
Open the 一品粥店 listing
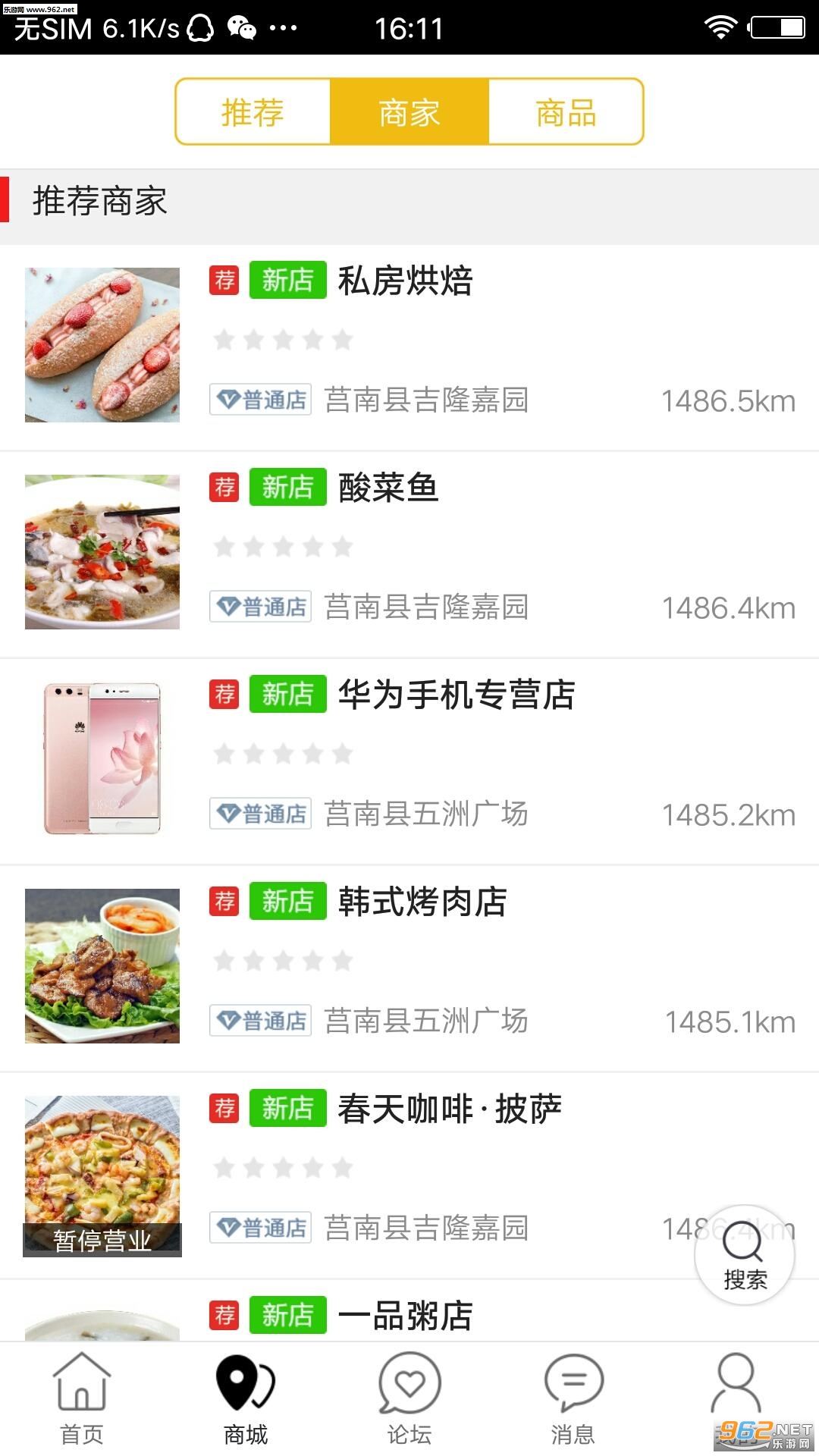tap(406, 1316)
